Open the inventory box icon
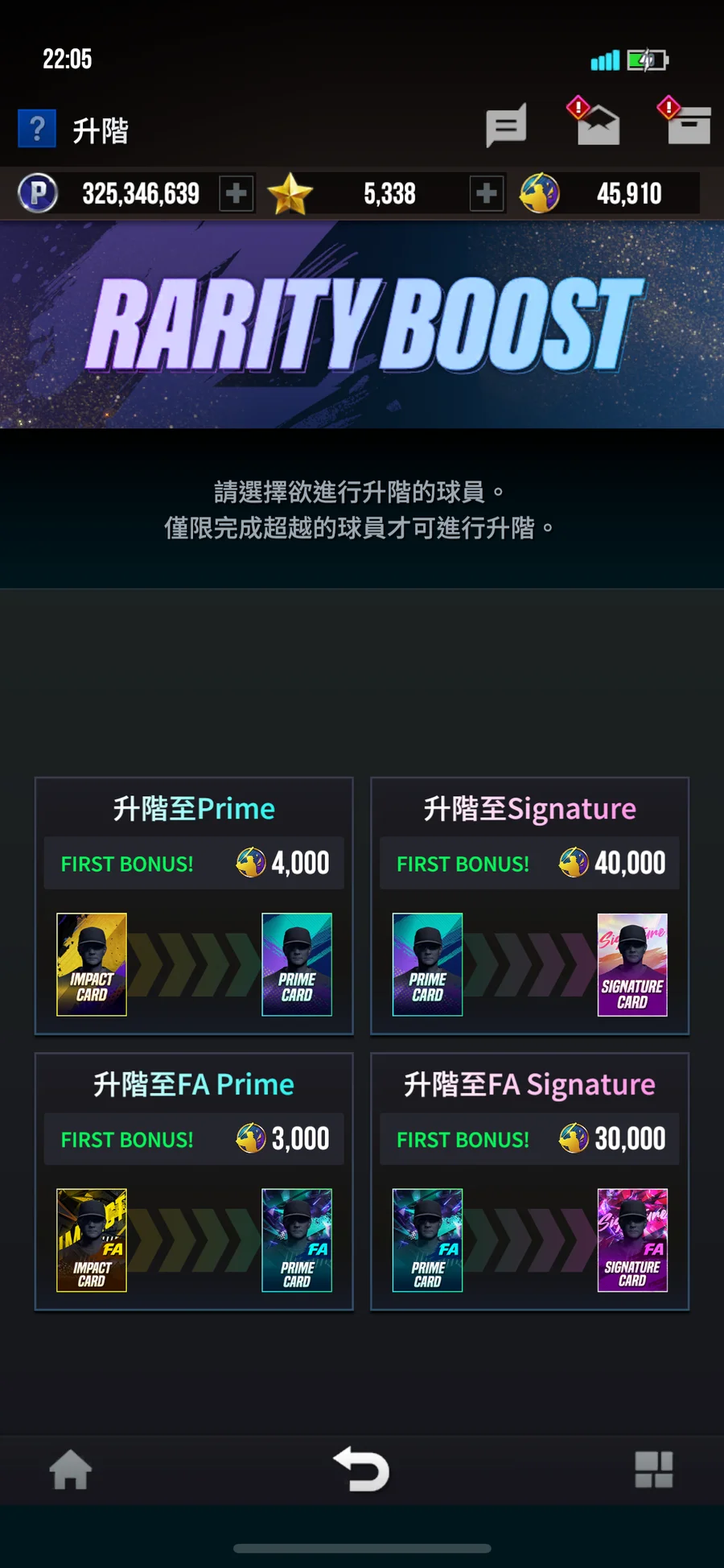 pyautogui.click(x=689, y=125)
